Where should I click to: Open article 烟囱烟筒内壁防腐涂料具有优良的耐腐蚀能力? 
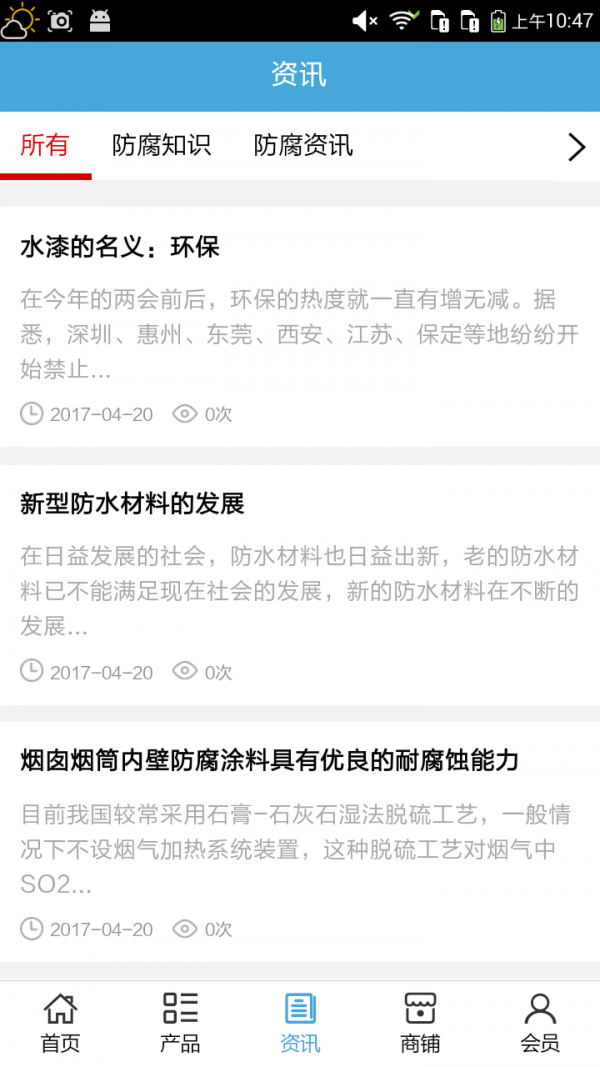tap(270, 761)
